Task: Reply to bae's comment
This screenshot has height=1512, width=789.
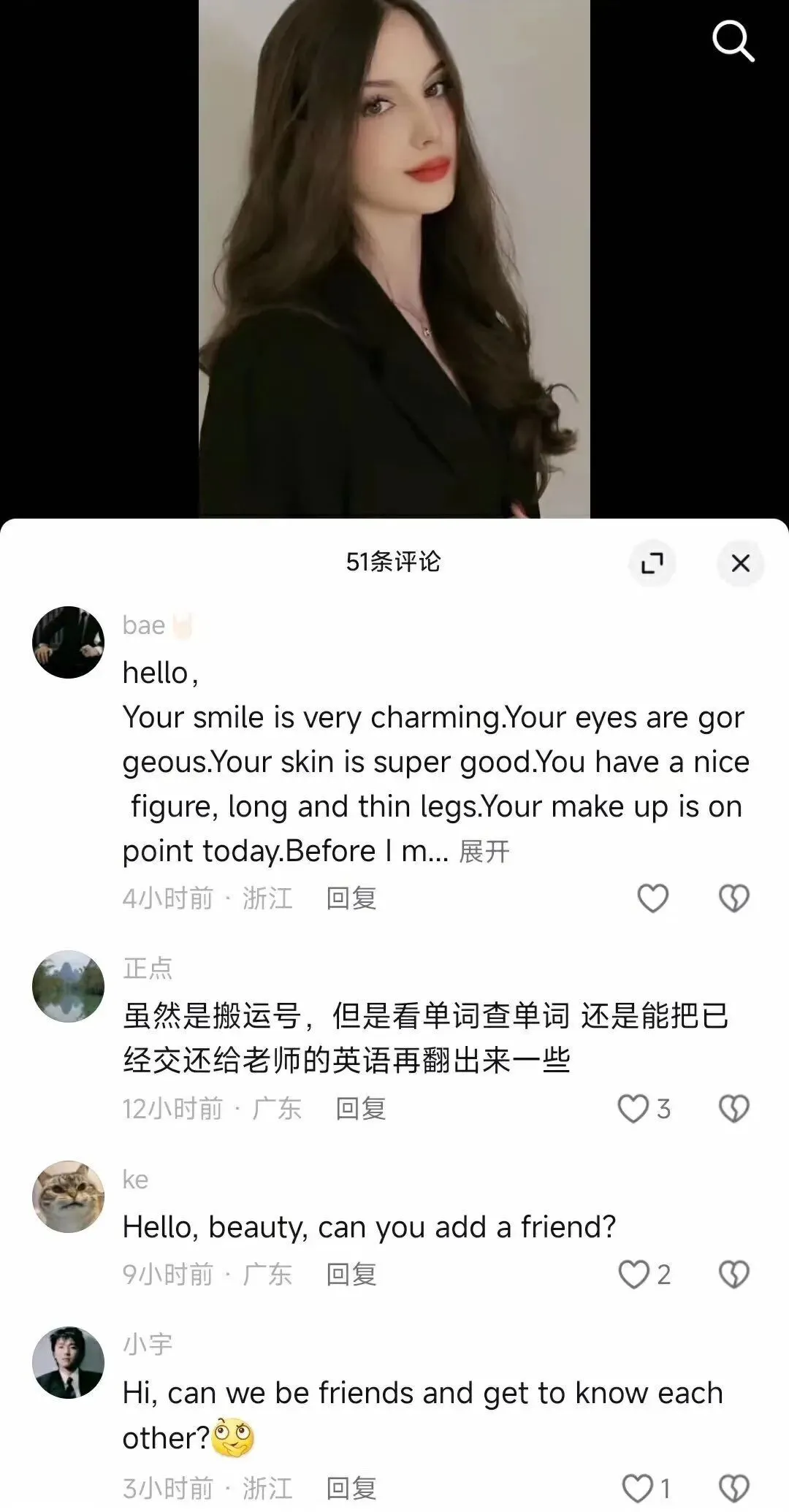Action: tap(351, 898)
